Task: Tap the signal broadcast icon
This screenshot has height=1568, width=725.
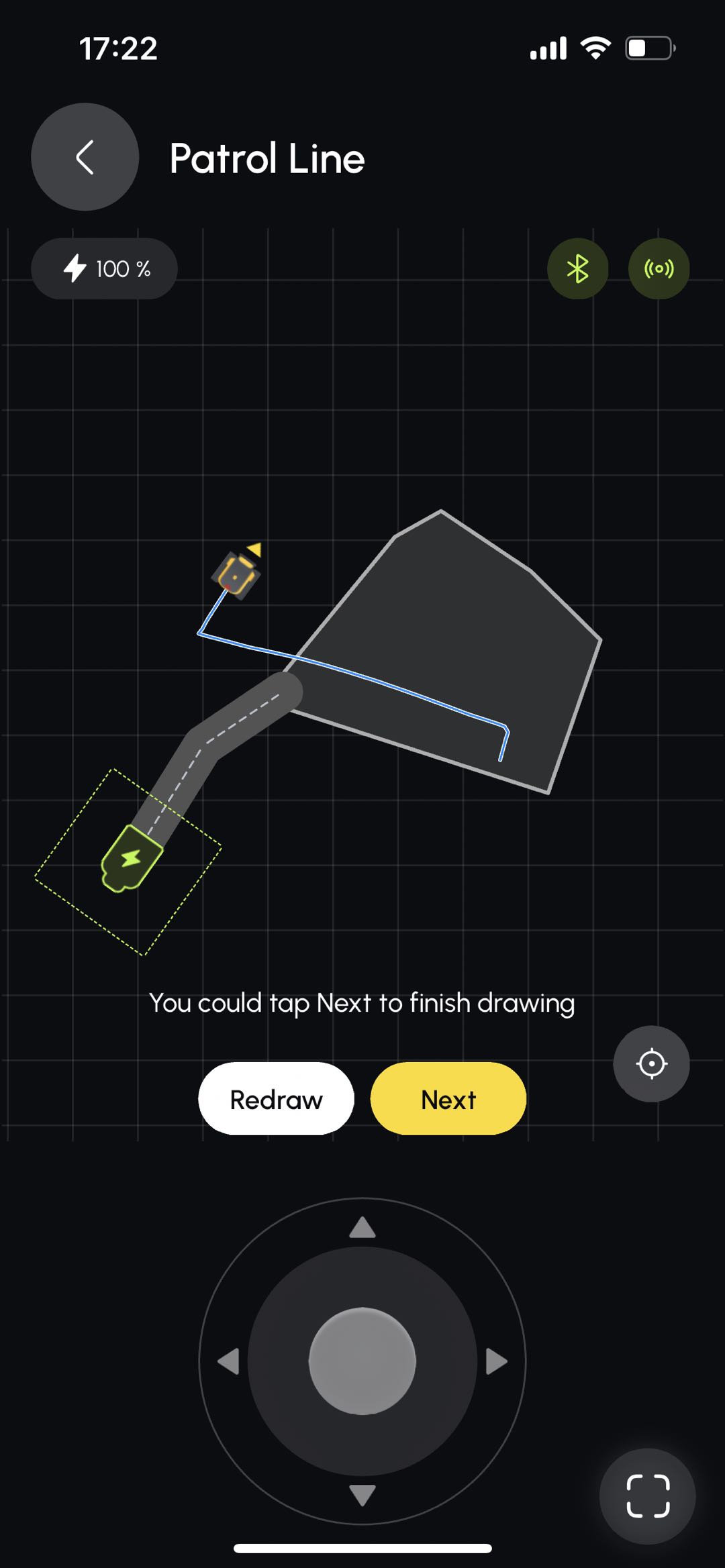Action: [x=659, y=269]
